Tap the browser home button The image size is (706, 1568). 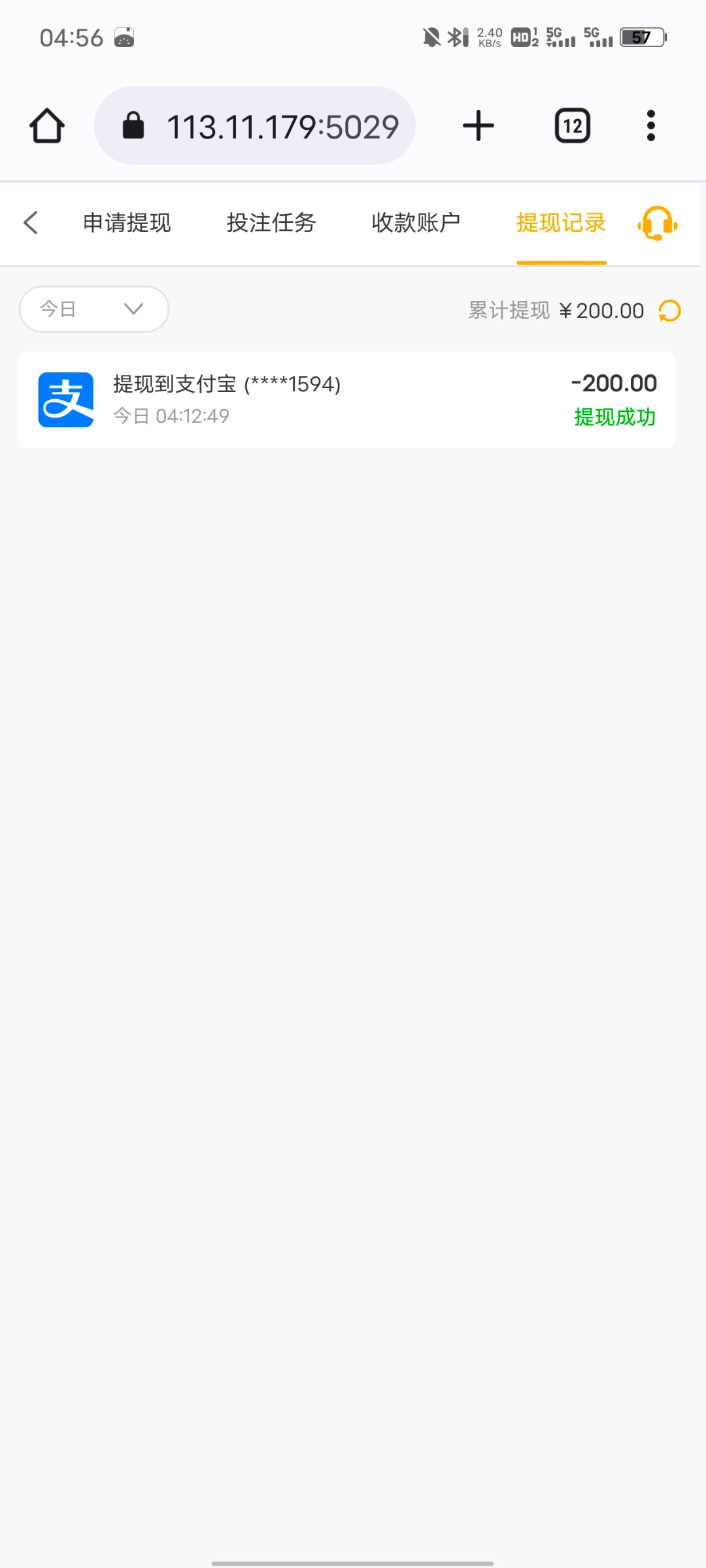point(47,125)
